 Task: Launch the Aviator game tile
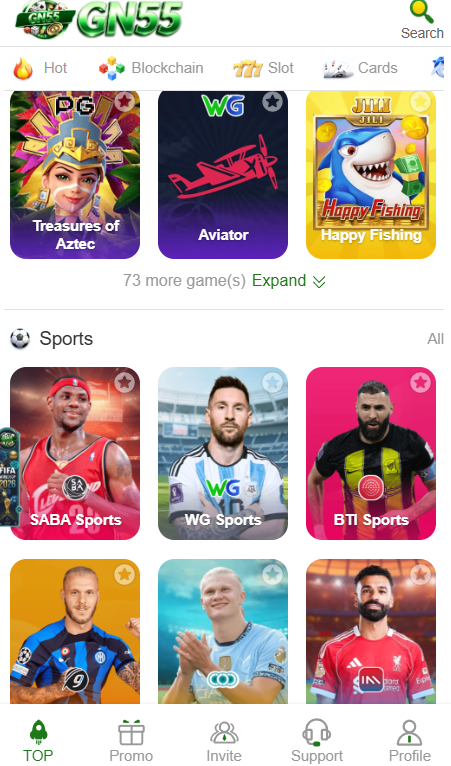(223, 174)
